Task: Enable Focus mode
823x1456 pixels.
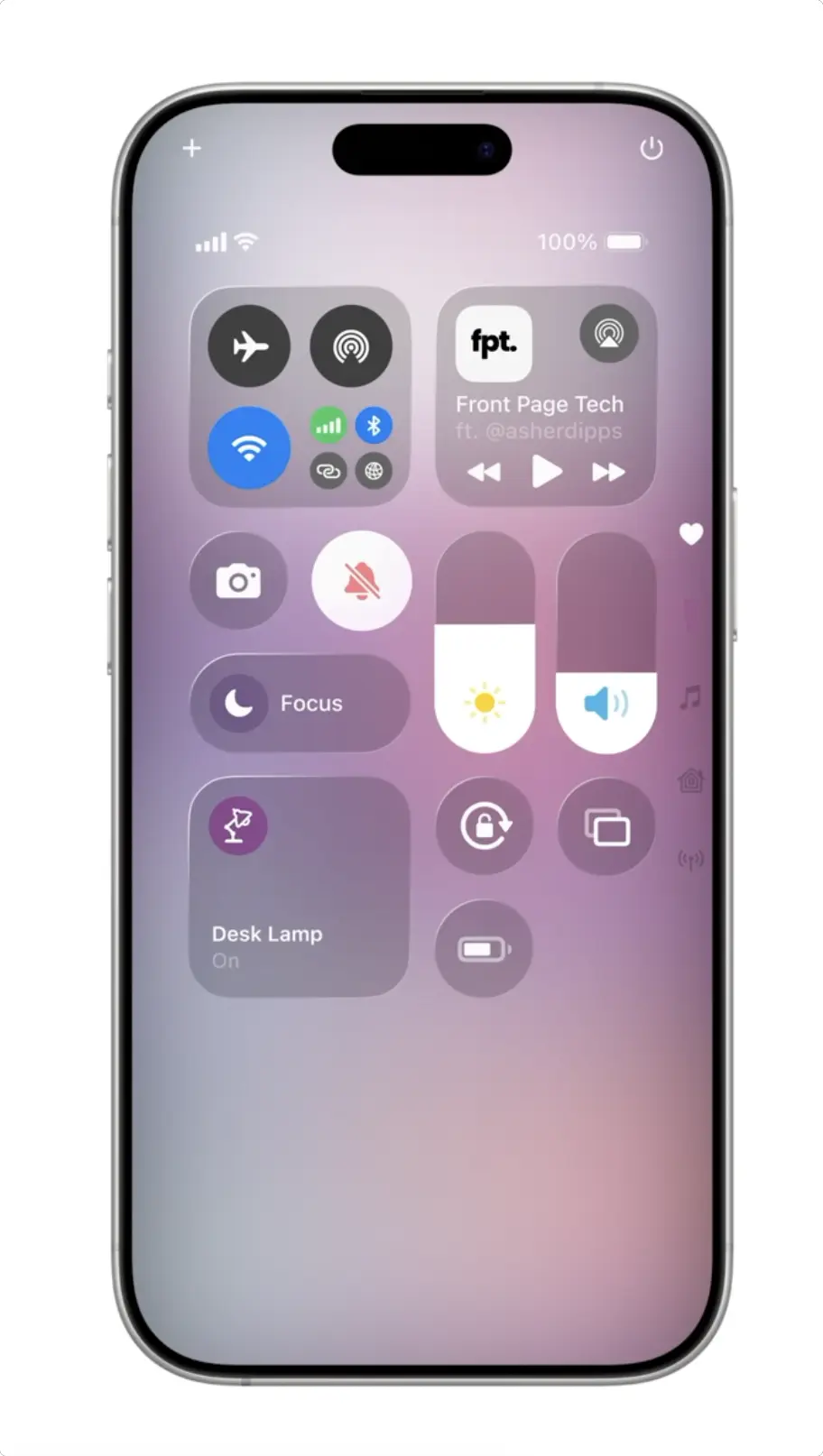Action: (x=300, y=703)
